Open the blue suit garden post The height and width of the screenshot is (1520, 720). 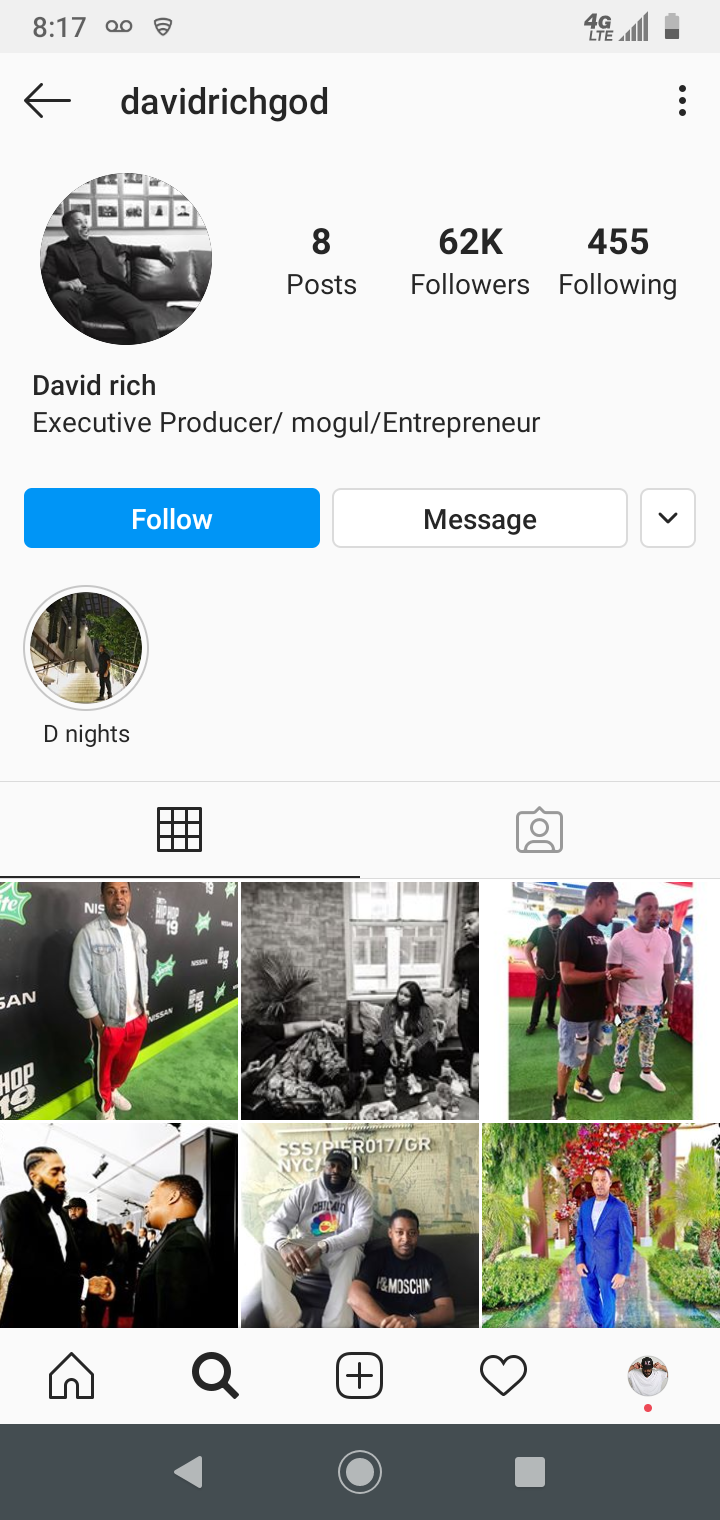601,1225
